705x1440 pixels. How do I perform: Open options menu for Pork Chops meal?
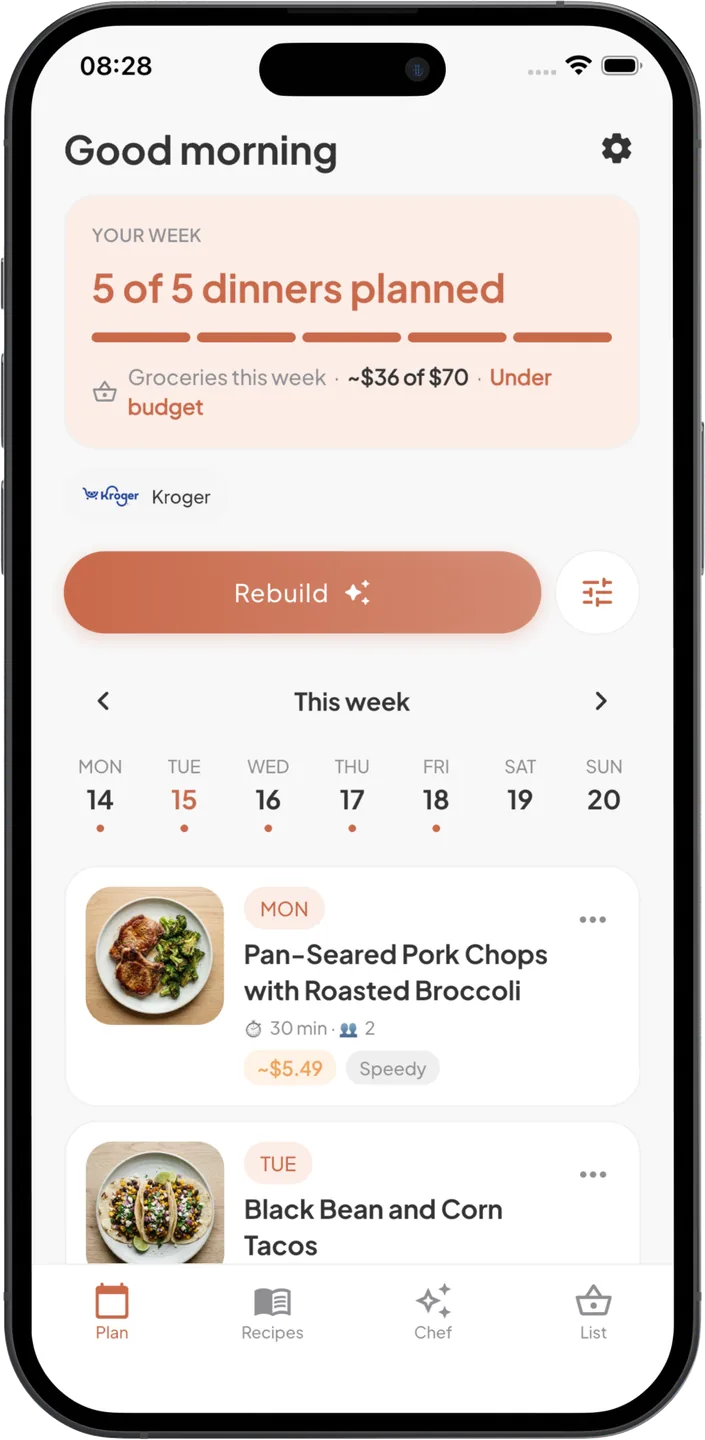coord(593,920)
